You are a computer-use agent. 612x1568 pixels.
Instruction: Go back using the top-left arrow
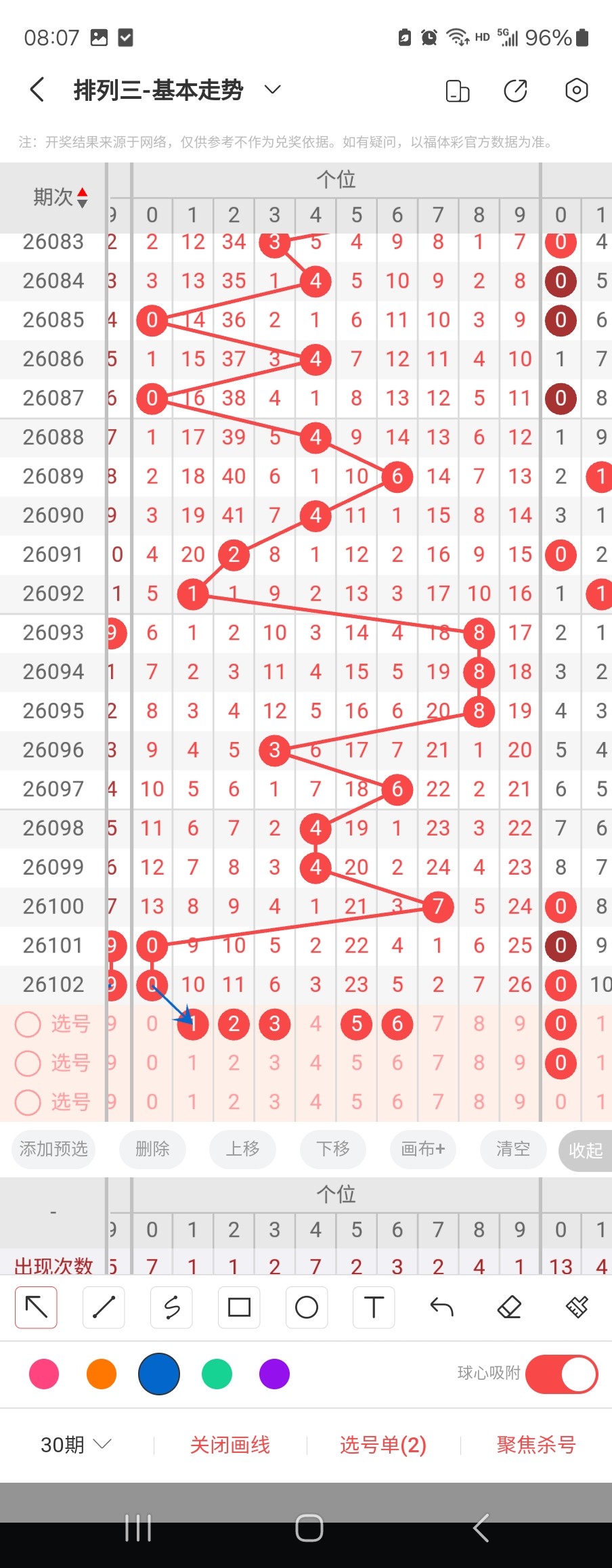[x=38, y=89]
